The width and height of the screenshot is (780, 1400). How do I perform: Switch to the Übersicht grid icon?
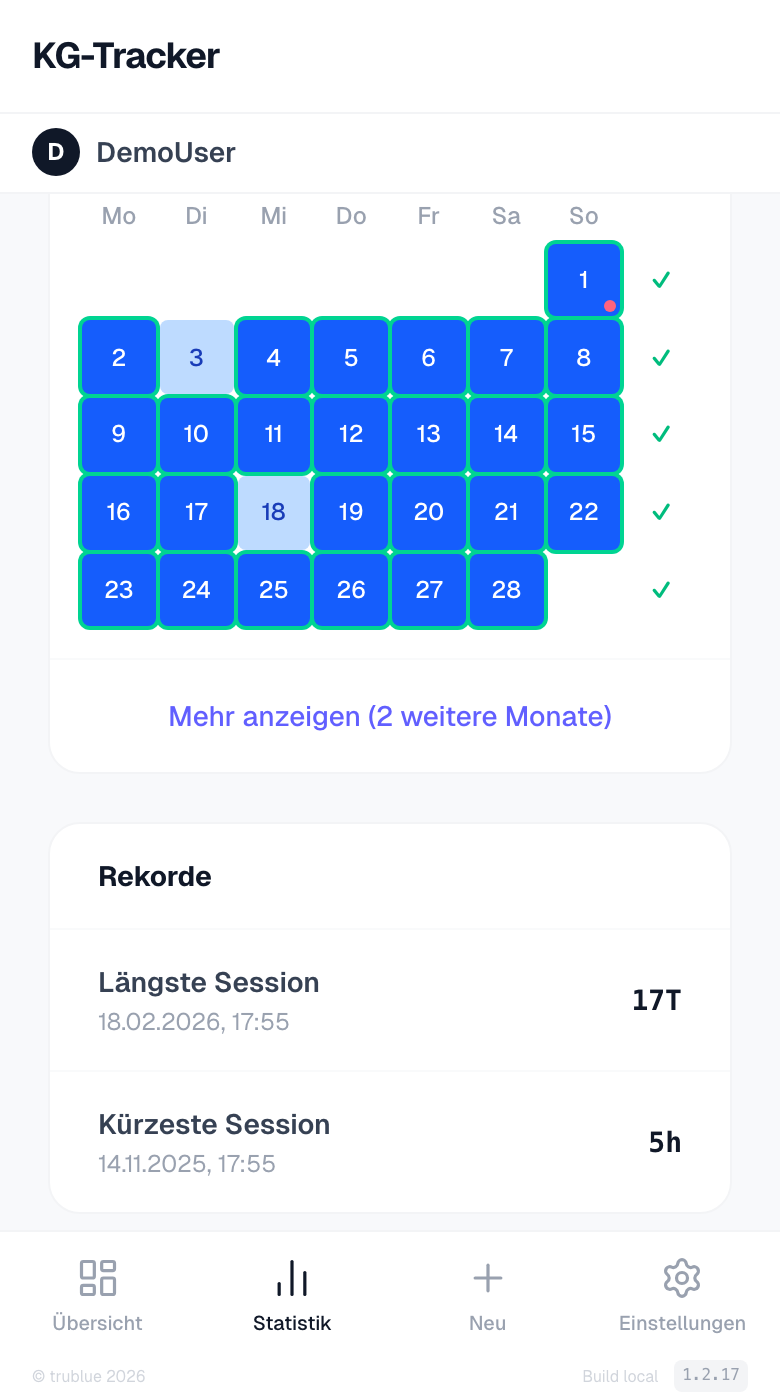97,1278
